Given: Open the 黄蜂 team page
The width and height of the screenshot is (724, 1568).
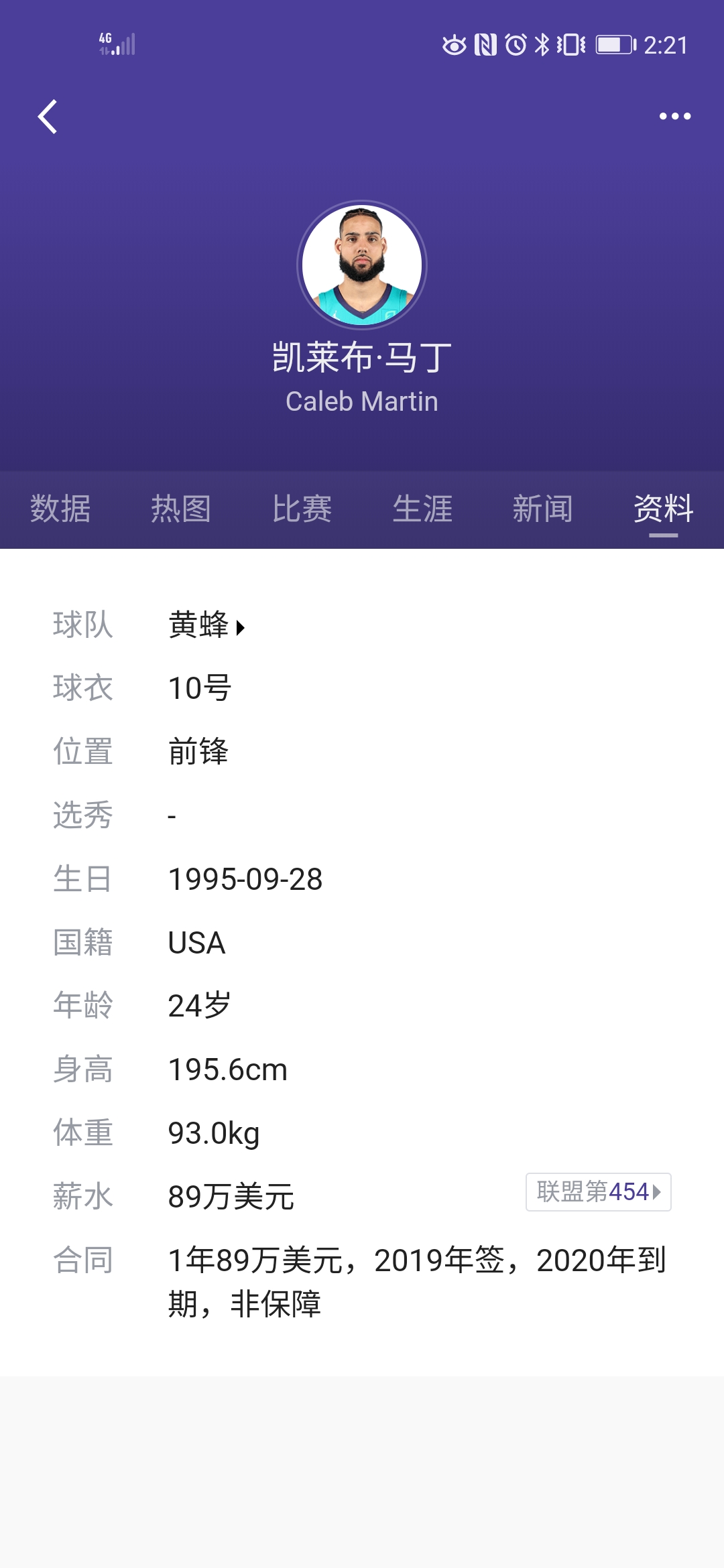Looking at the screenshot, I should point(206,625).
